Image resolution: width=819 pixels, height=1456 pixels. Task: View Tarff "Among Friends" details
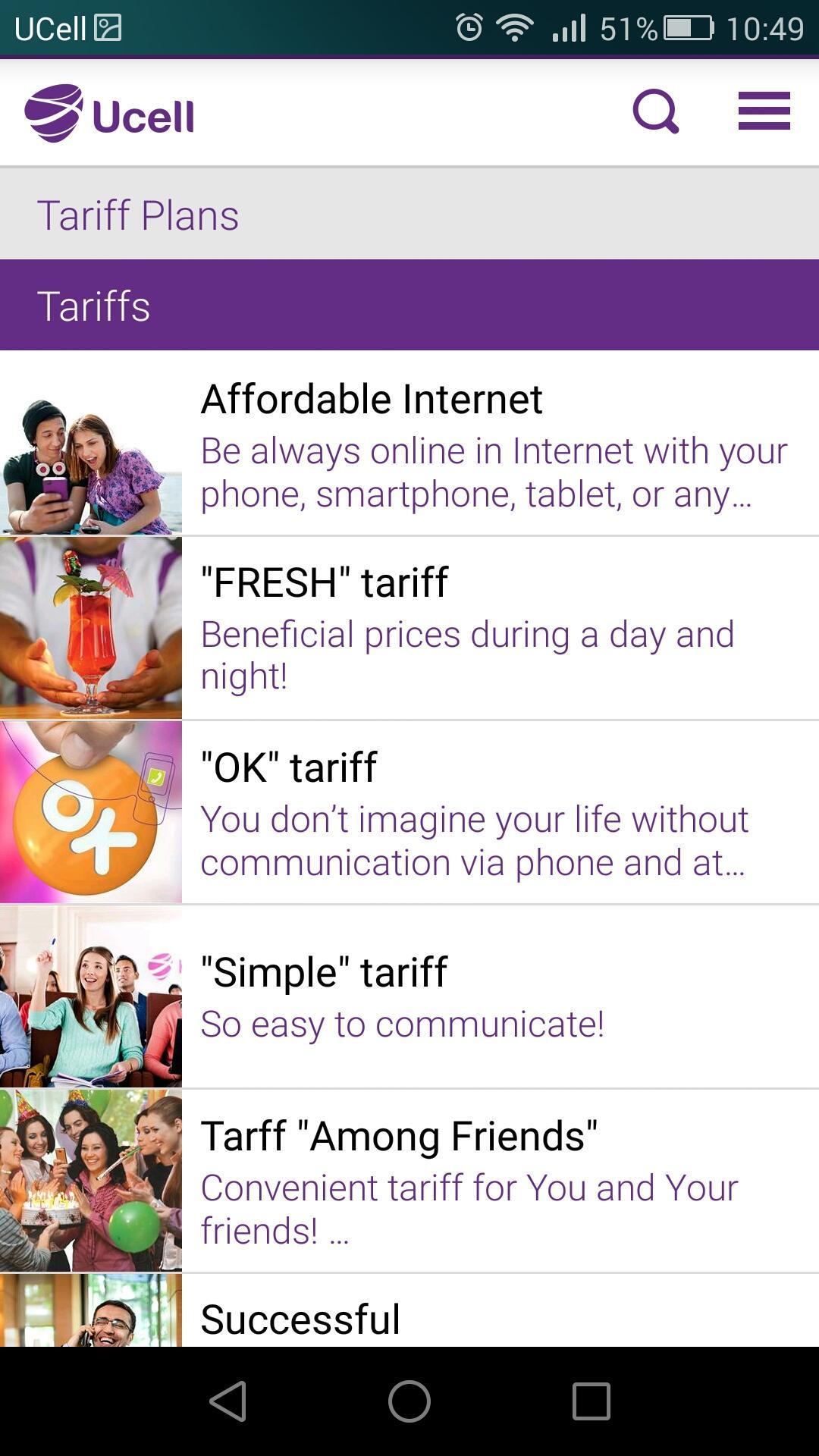point(409,1181)
